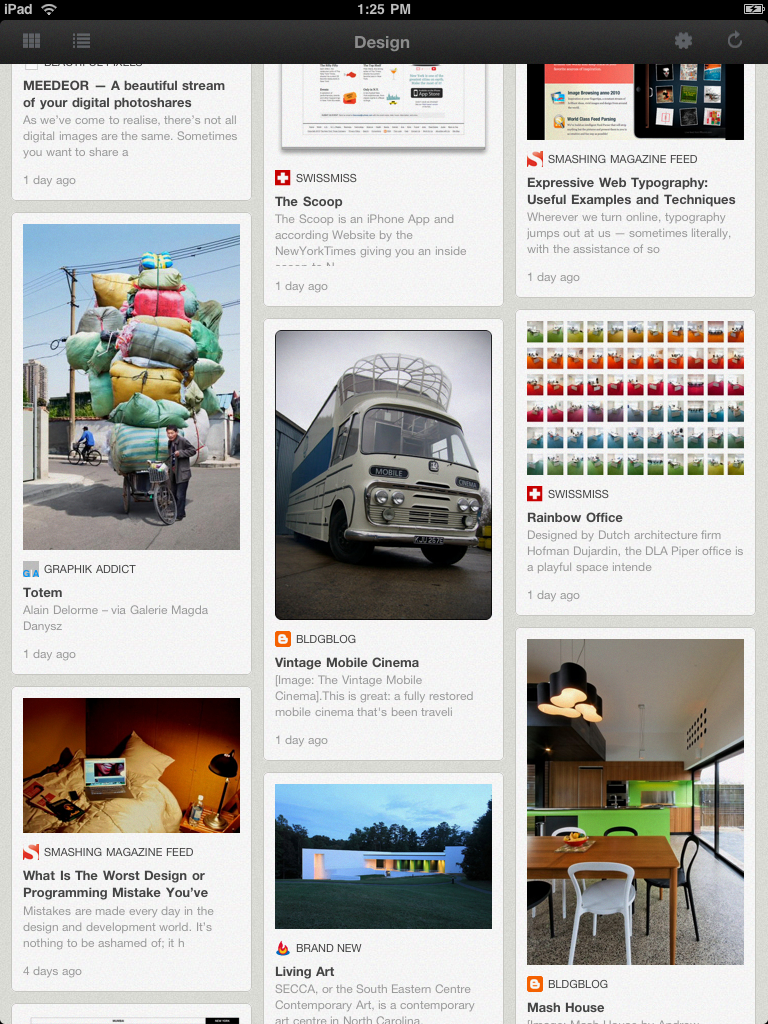Open the Totem post from Graphik Addict

tap(43, 592)
